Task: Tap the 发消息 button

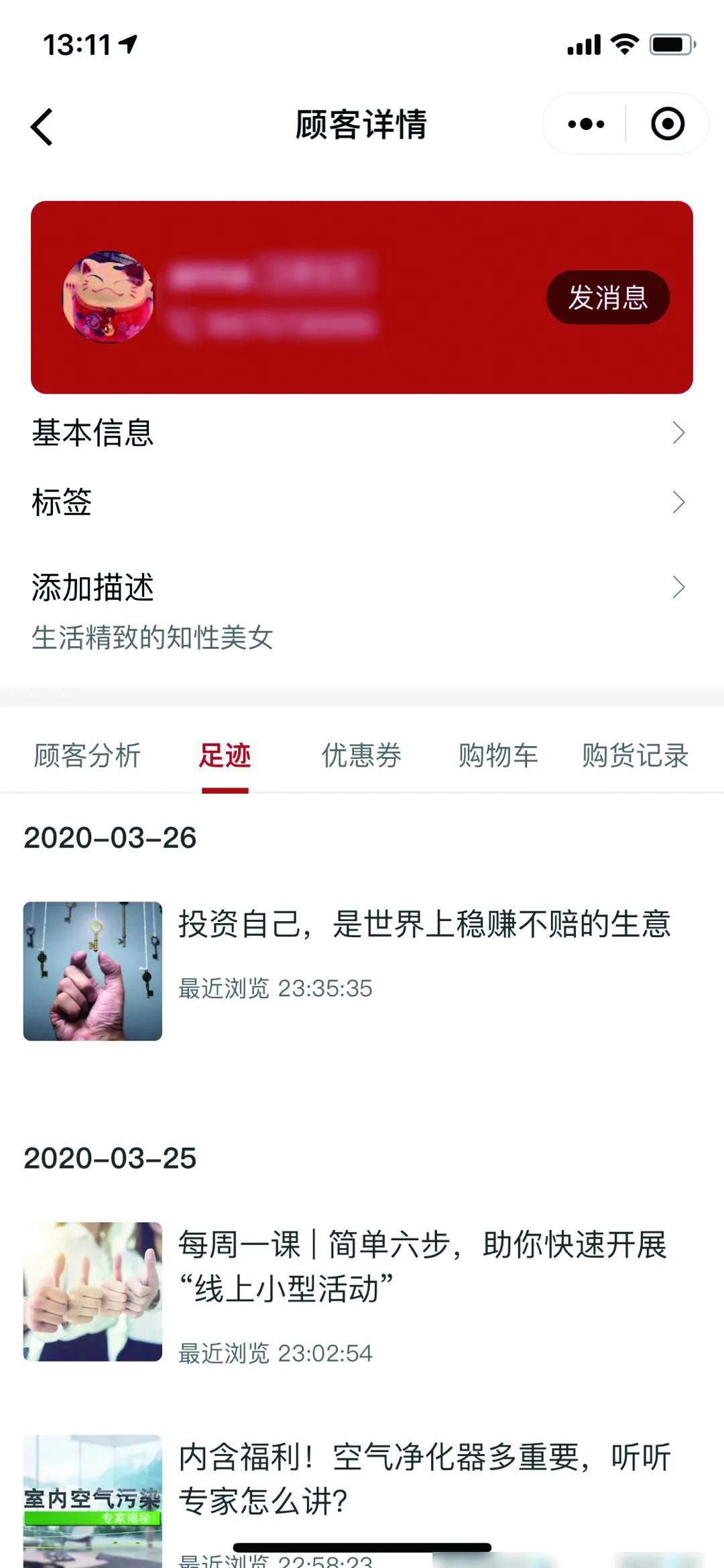Action: click(x=607, y=298)
